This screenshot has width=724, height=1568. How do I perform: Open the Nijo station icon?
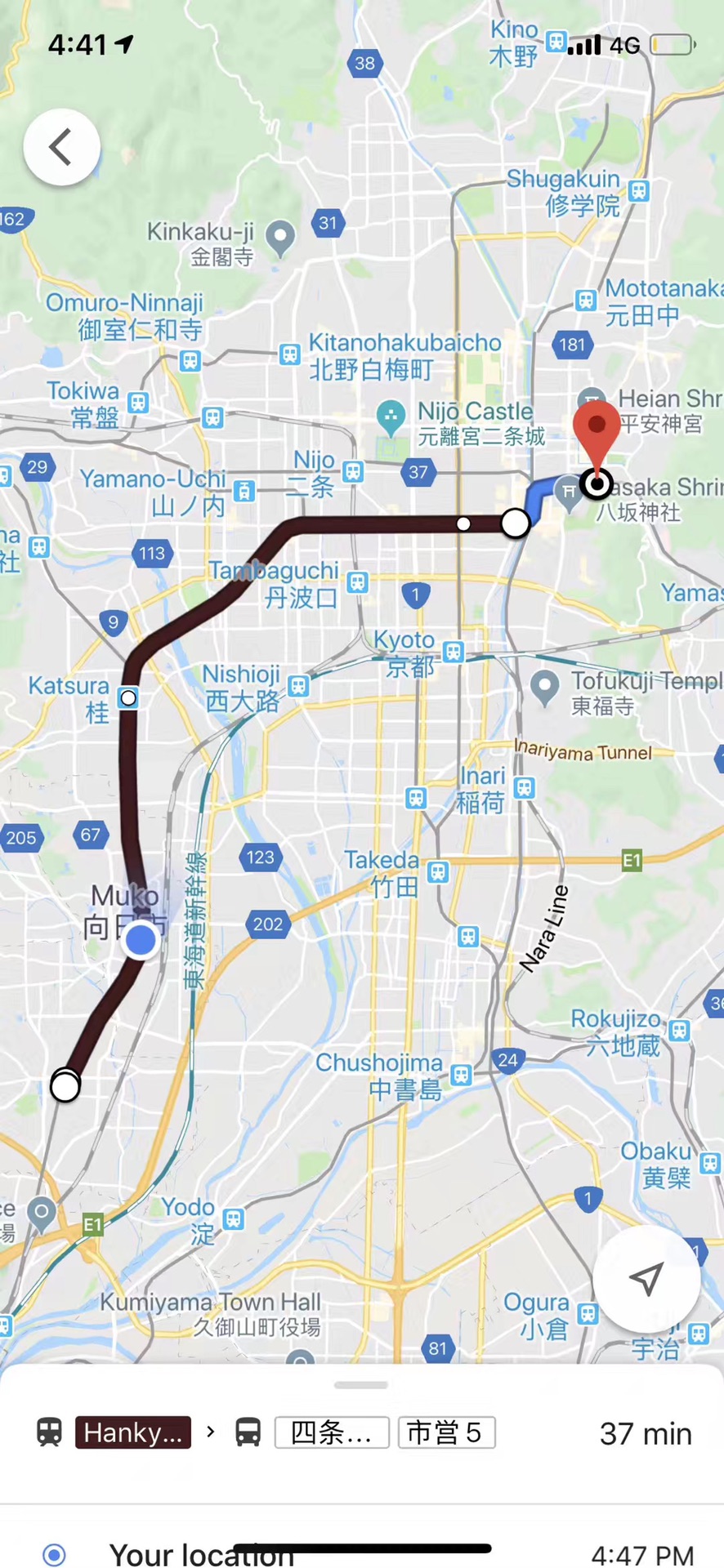353,471
